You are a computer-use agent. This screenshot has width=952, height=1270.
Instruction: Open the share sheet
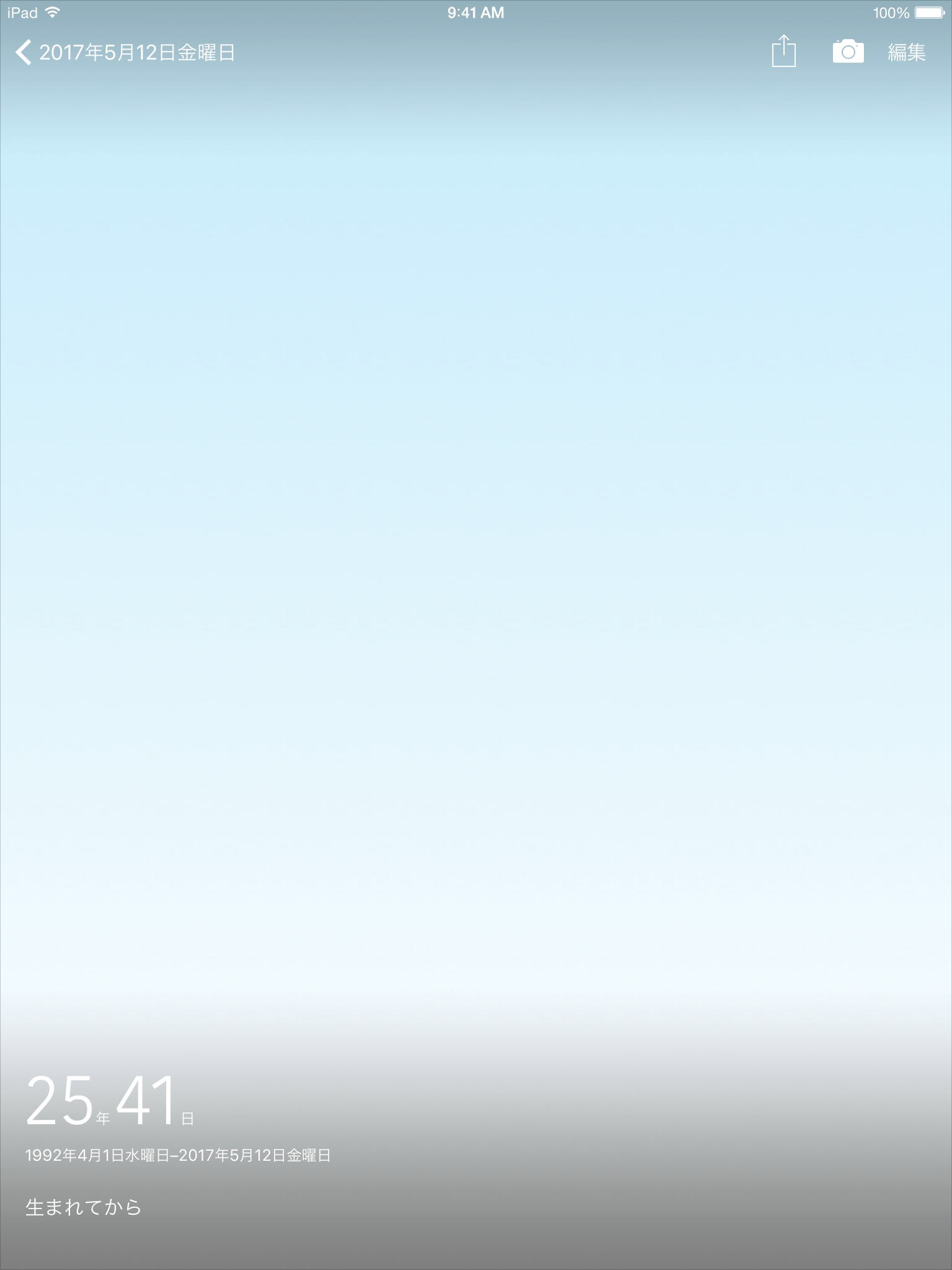(783, 51)
